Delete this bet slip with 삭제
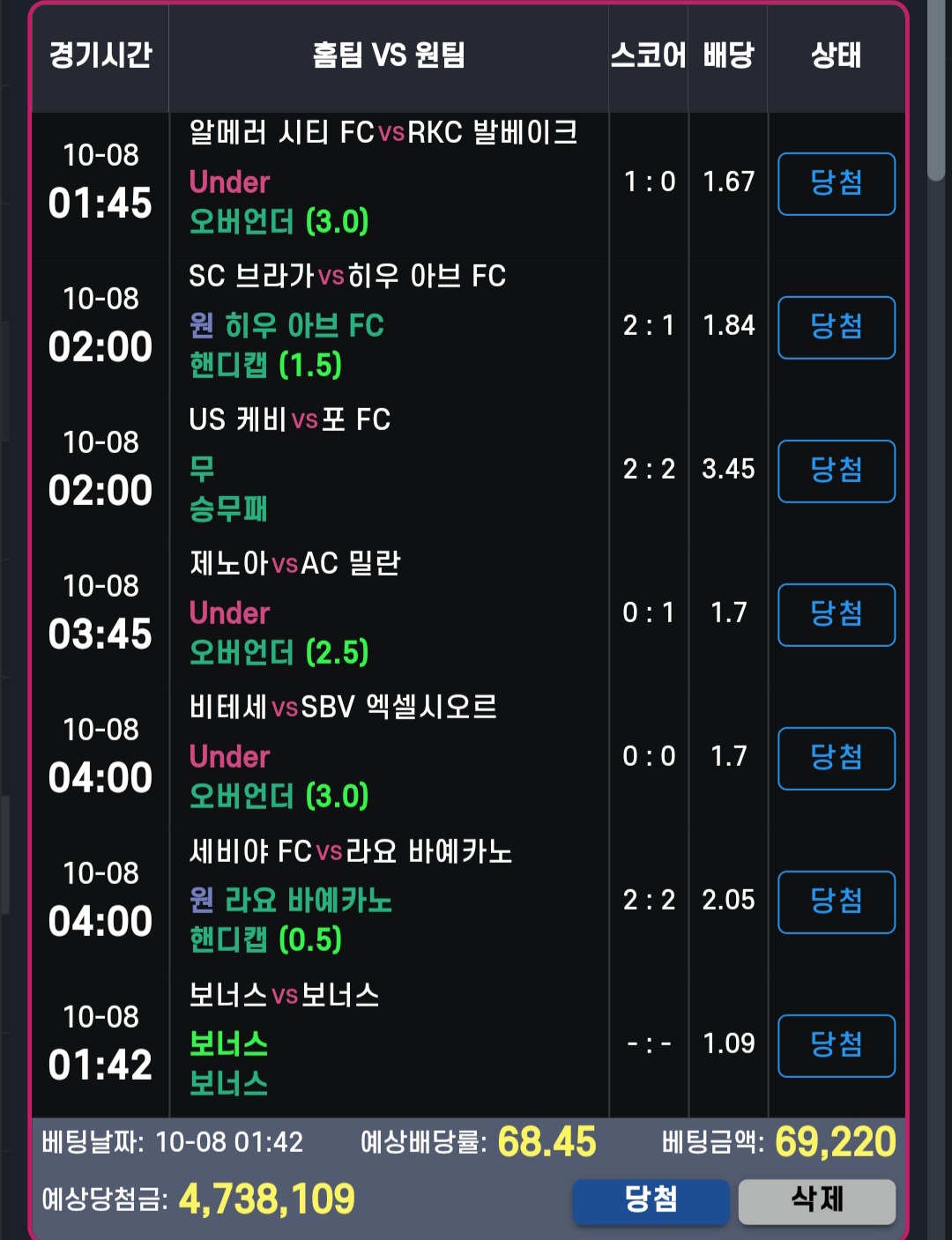The image size is (952, 1240). click(817, 1200)
